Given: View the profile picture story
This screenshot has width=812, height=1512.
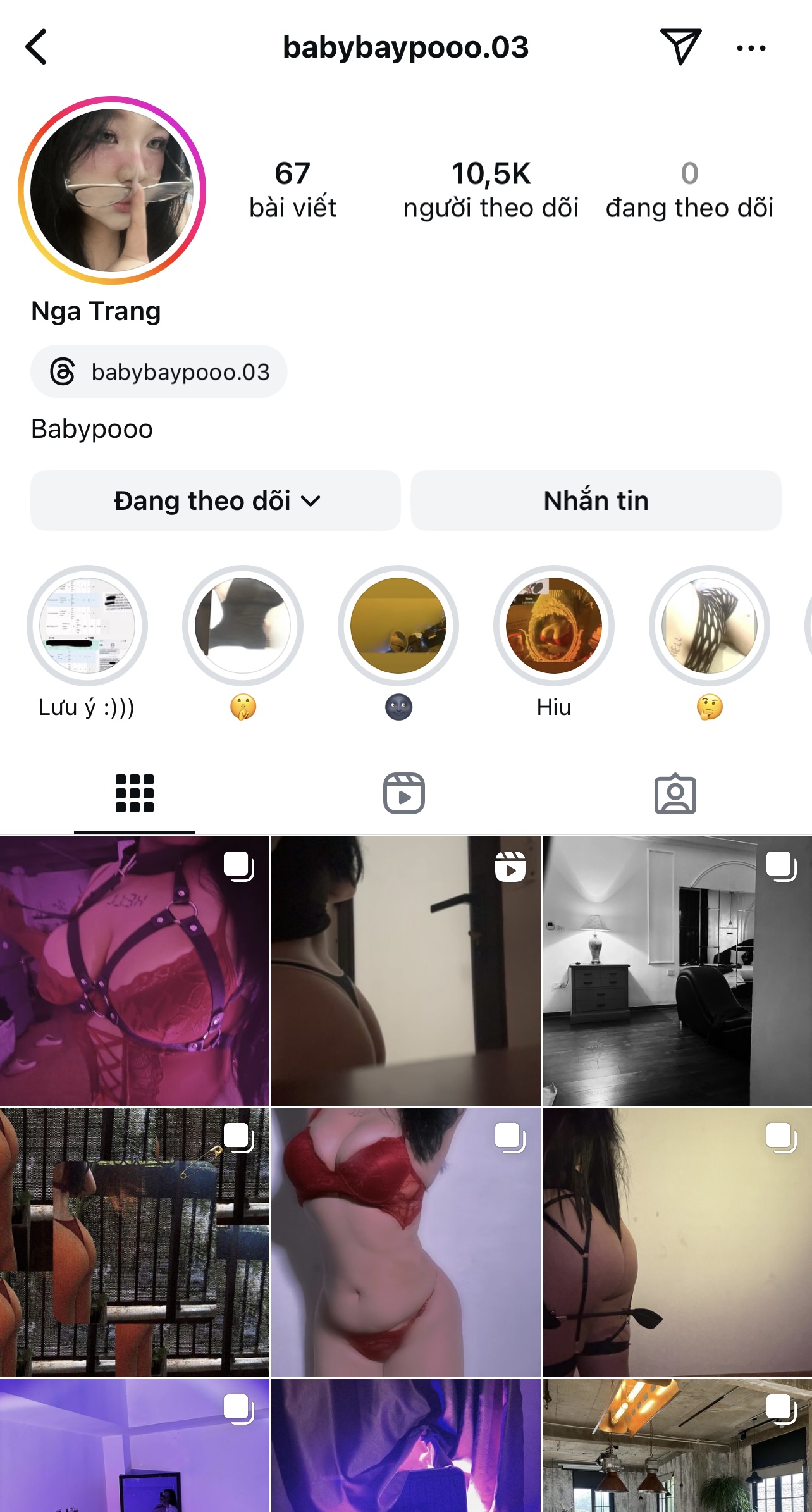Looking at the screenshot, I should [113, 190].
